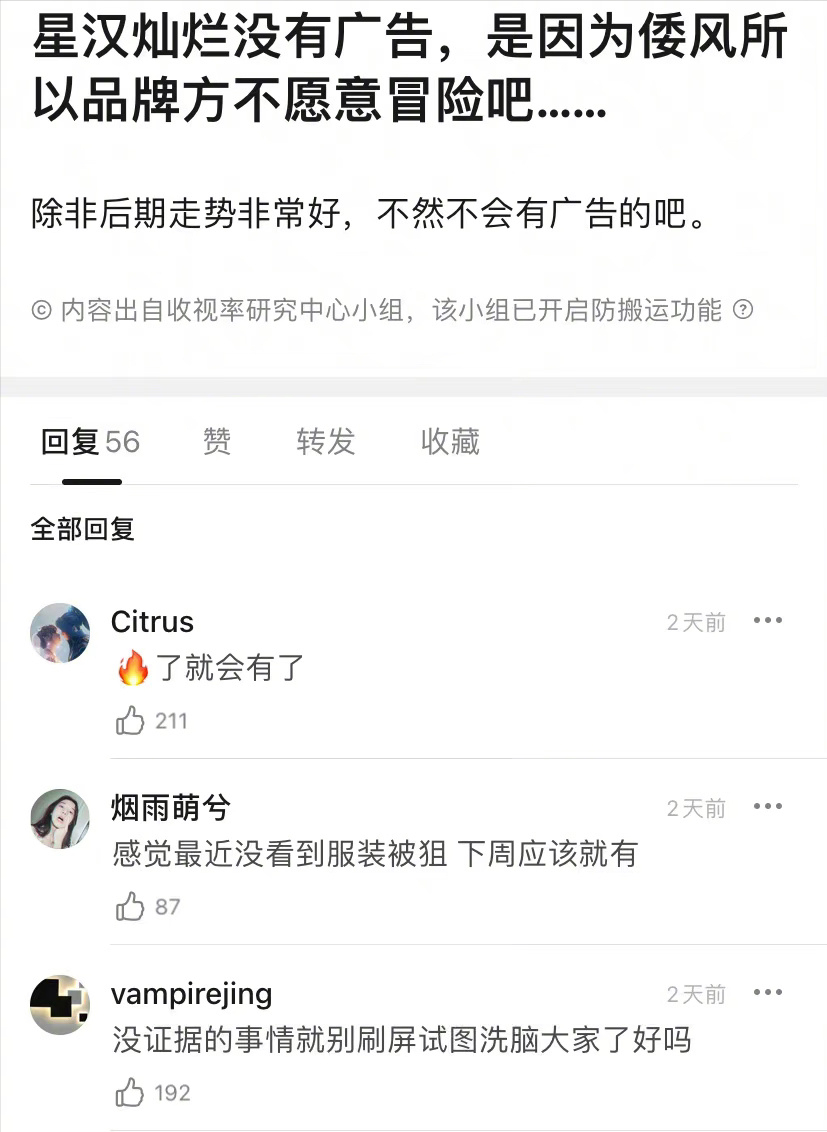Like 烟雨萌兮's comment
The width and height of the screenshot is (827, 1132).
point(131,906)
